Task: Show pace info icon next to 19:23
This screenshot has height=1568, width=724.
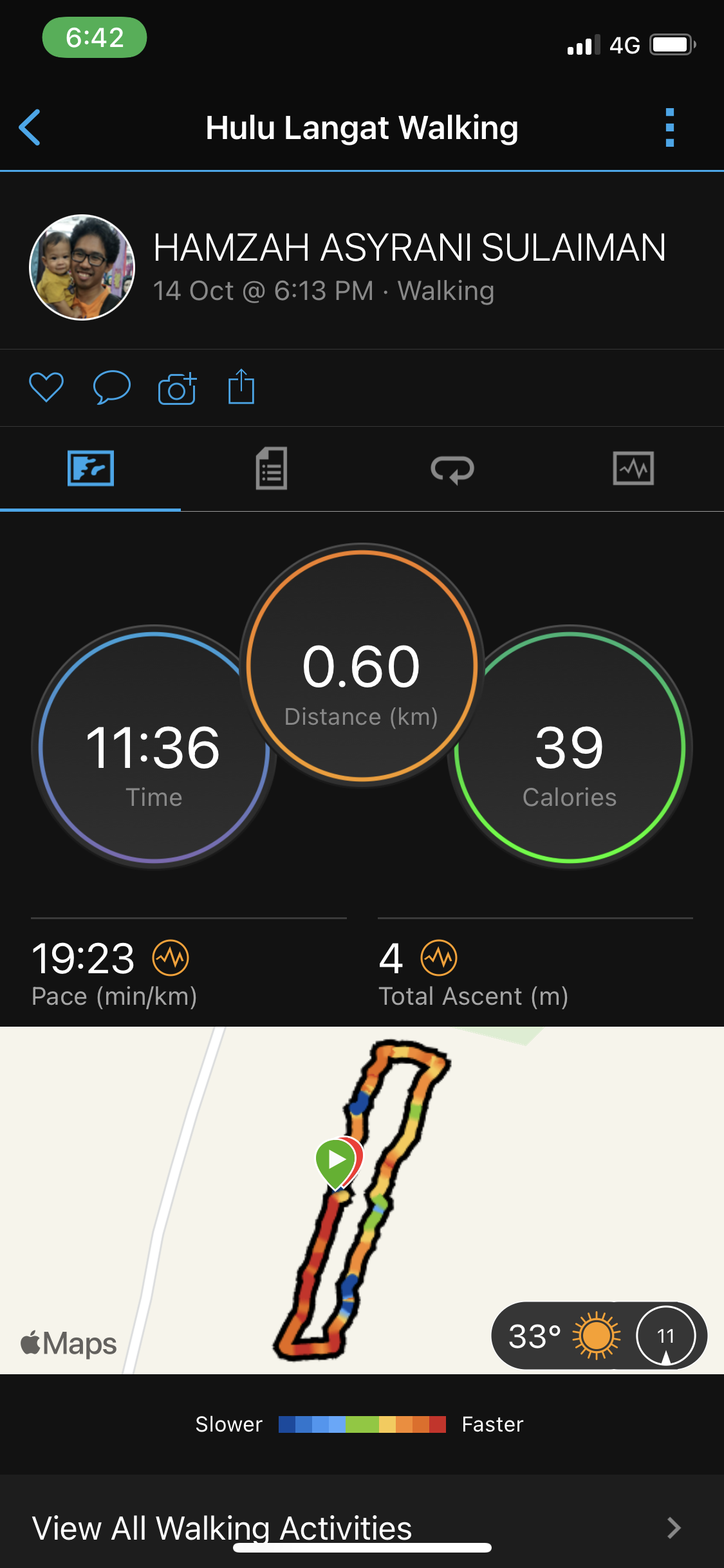Action: click(x=171, y=958)
